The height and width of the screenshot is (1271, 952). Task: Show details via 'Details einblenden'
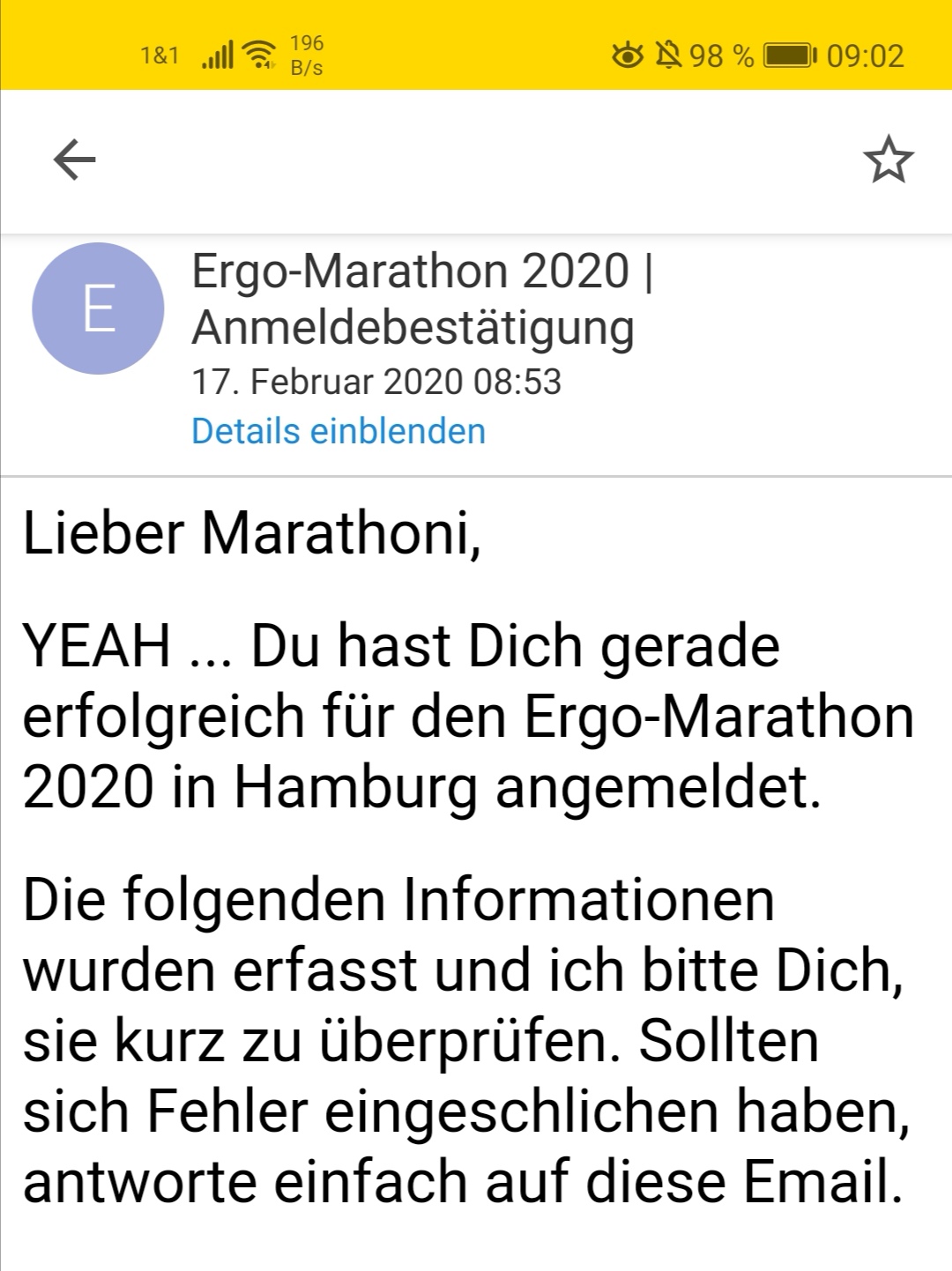[x=338, y=431]
